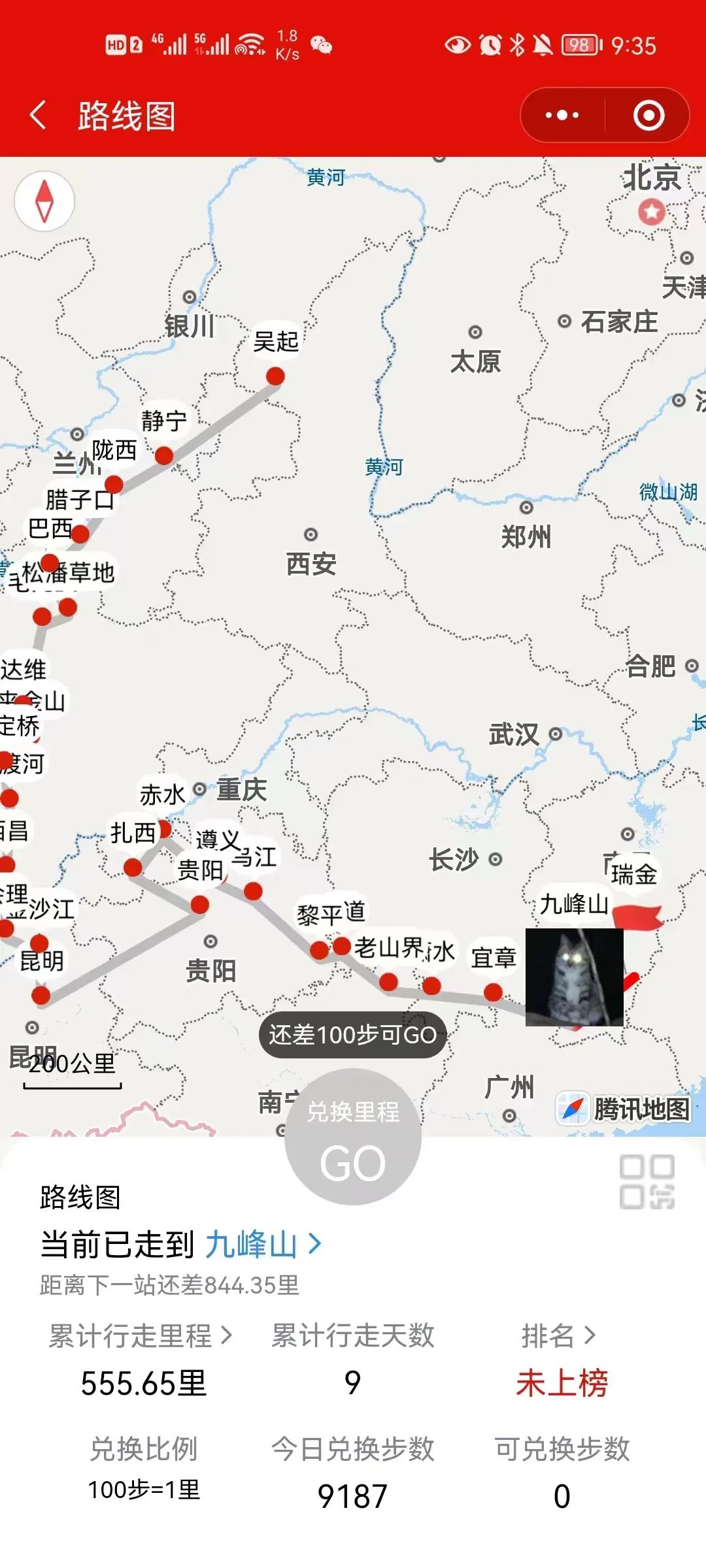Tap the GO button to exchange mileage
The height and width of the screenshot is (1568, 706).
click(x=353, y=1137)
